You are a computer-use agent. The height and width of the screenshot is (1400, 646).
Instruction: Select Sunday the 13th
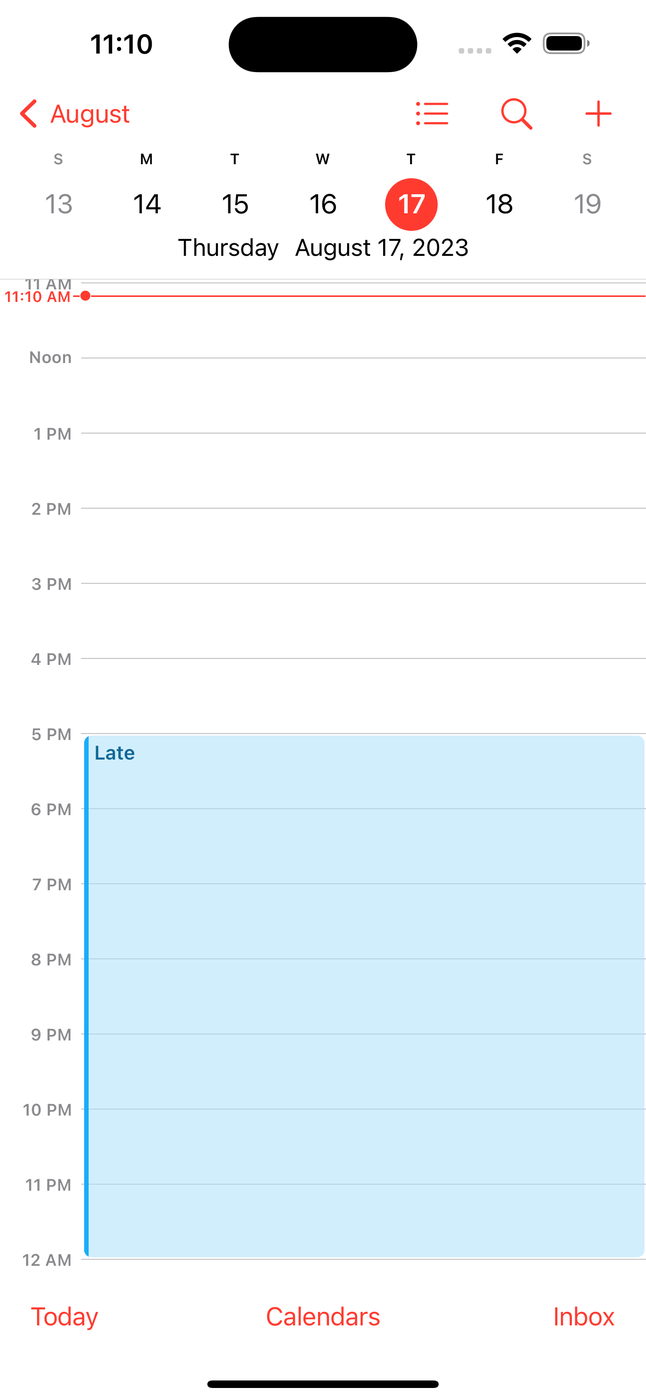[59, 204]
